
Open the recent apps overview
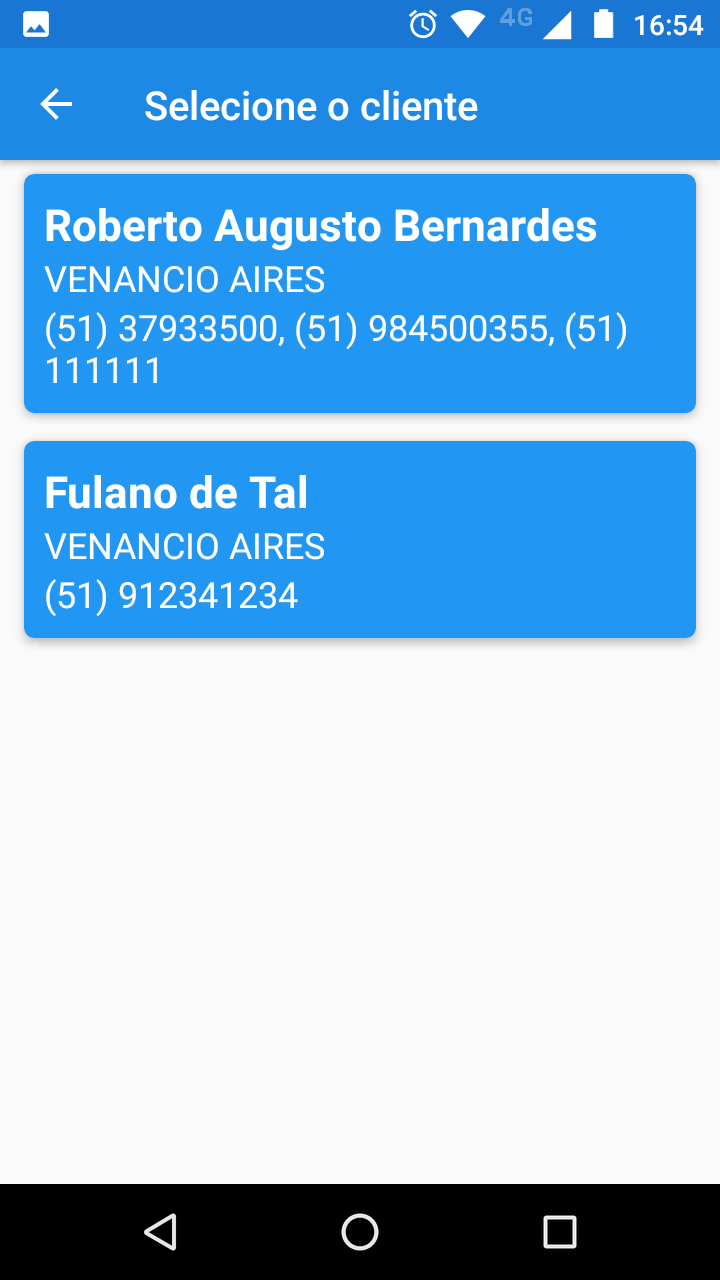[560, 1232]
